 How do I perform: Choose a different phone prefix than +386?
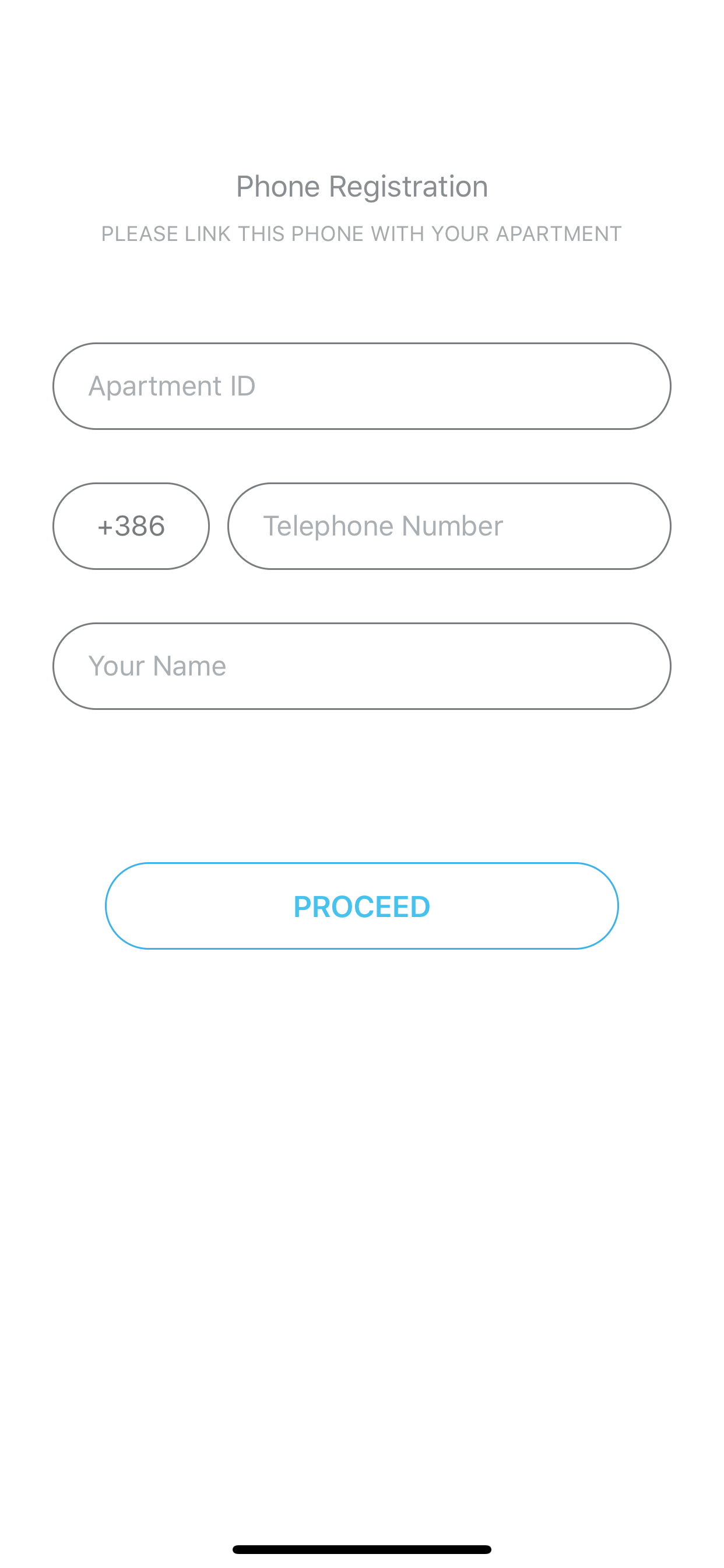pos(130,526)
